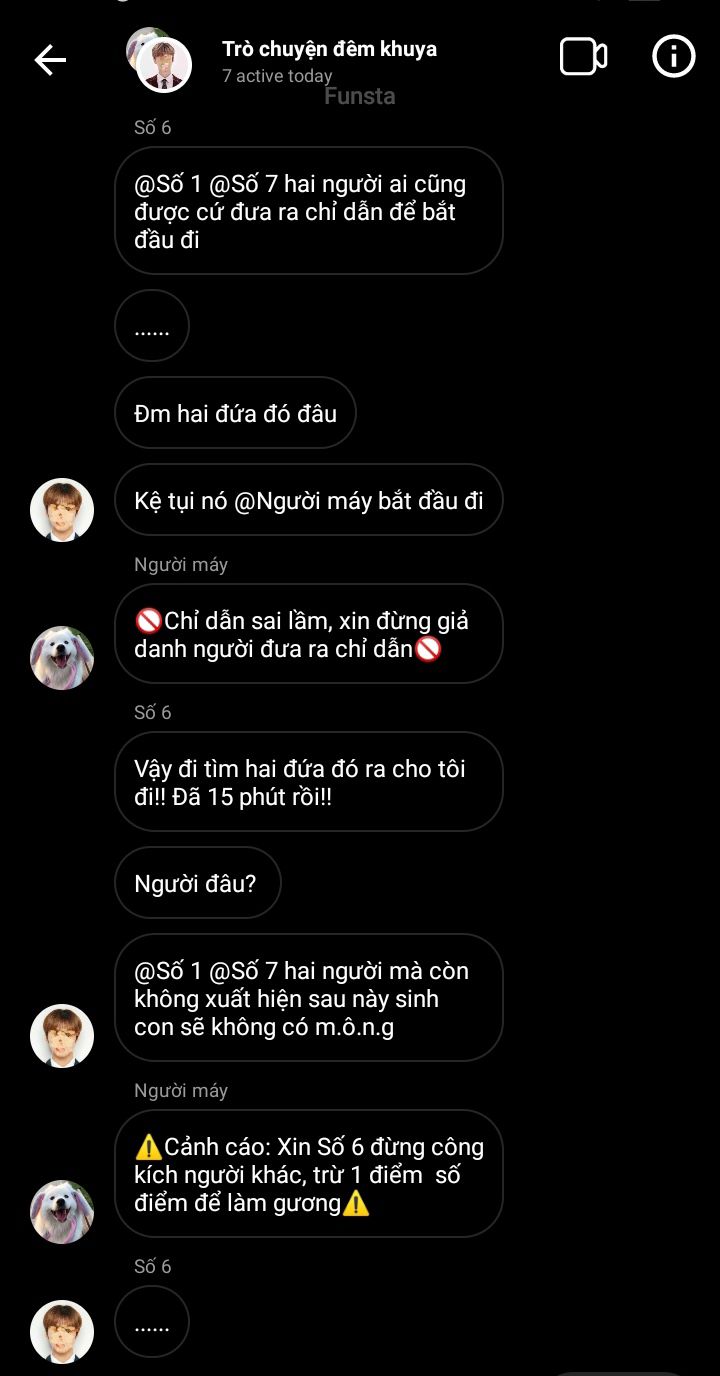Open Số 6's avatar beside "Kệ tụi nó" message
This screenshot has width=720, height=1376.
tap(62, 510)
